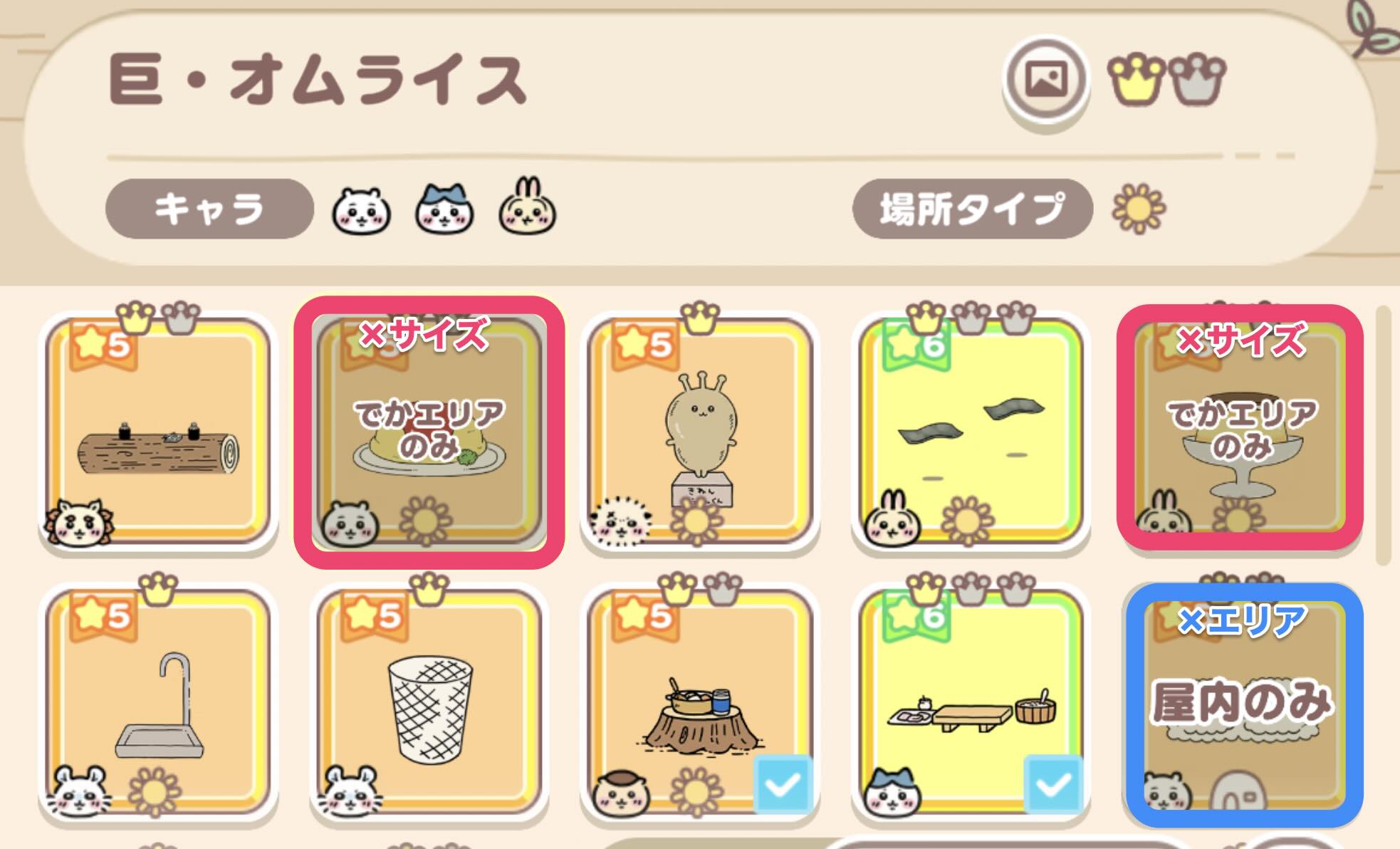The image size is (1400, 849).
Task: Open the picture preview icon button
Action: tap(1045, 78)
